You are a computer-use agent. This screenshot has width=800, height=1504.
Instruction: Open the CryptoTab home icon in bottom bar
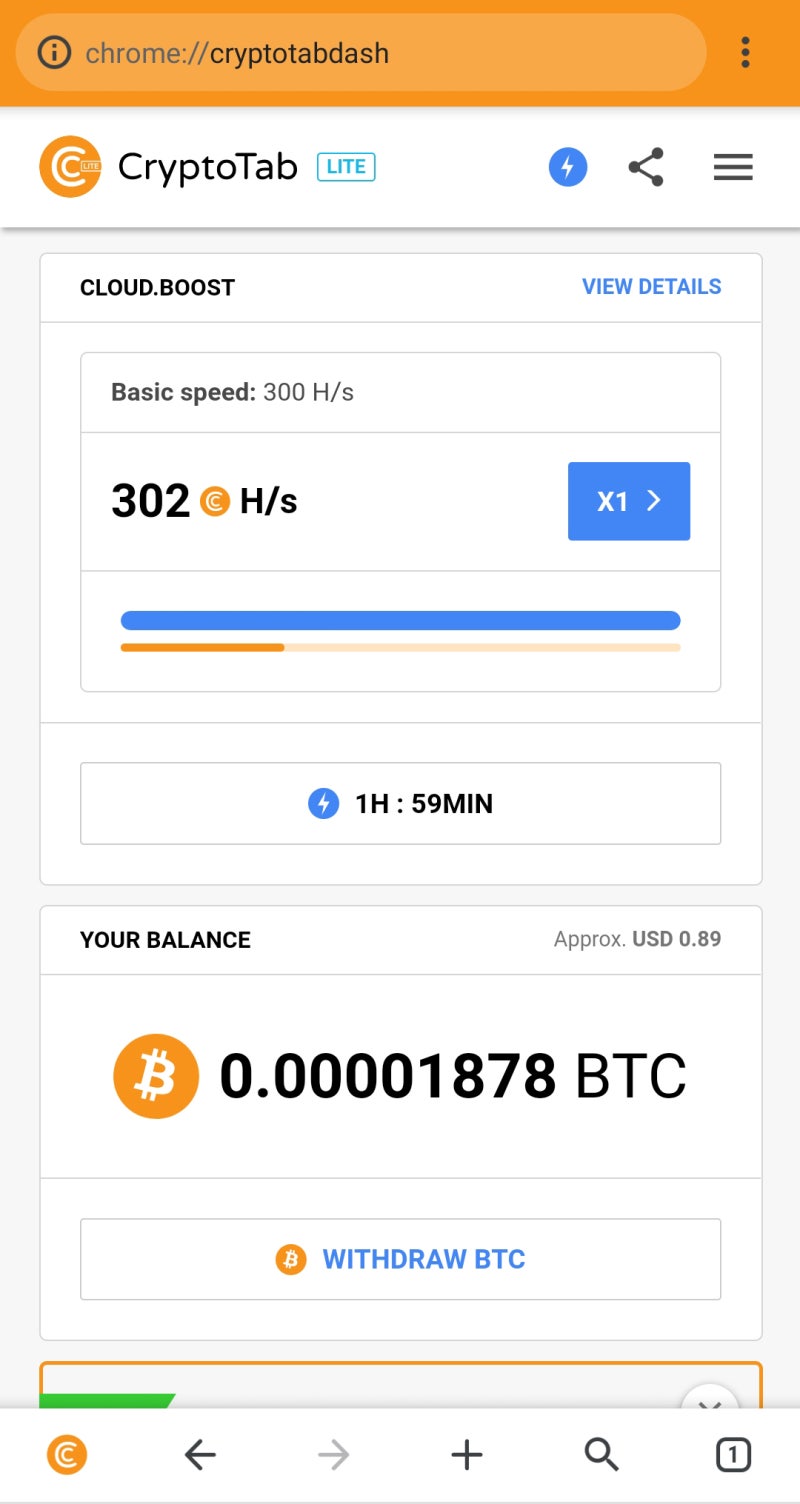tap(66, 1455)
